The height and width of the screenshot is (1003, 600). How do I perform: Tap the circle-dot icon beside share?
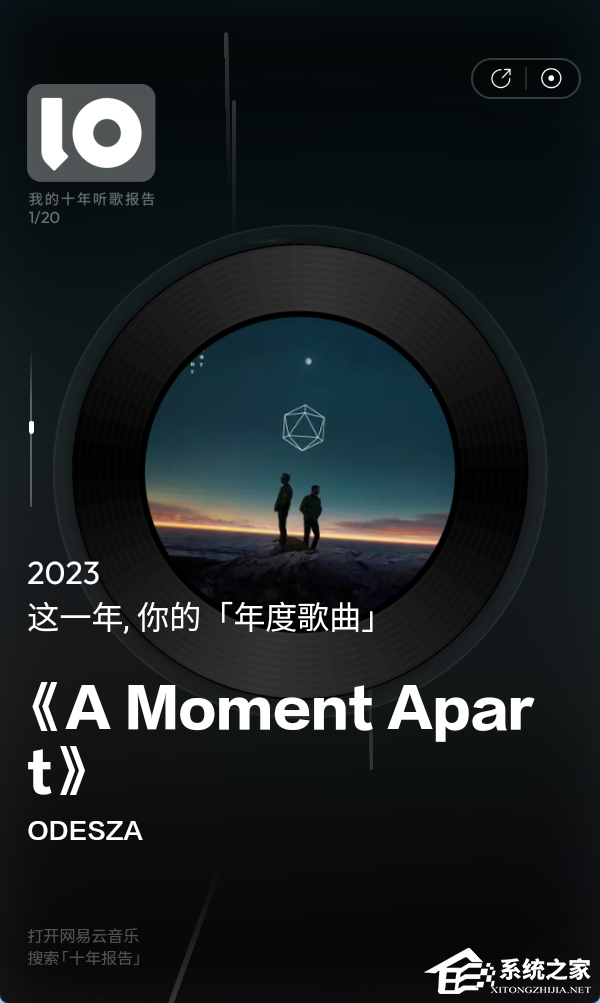[x=551, y=79]
